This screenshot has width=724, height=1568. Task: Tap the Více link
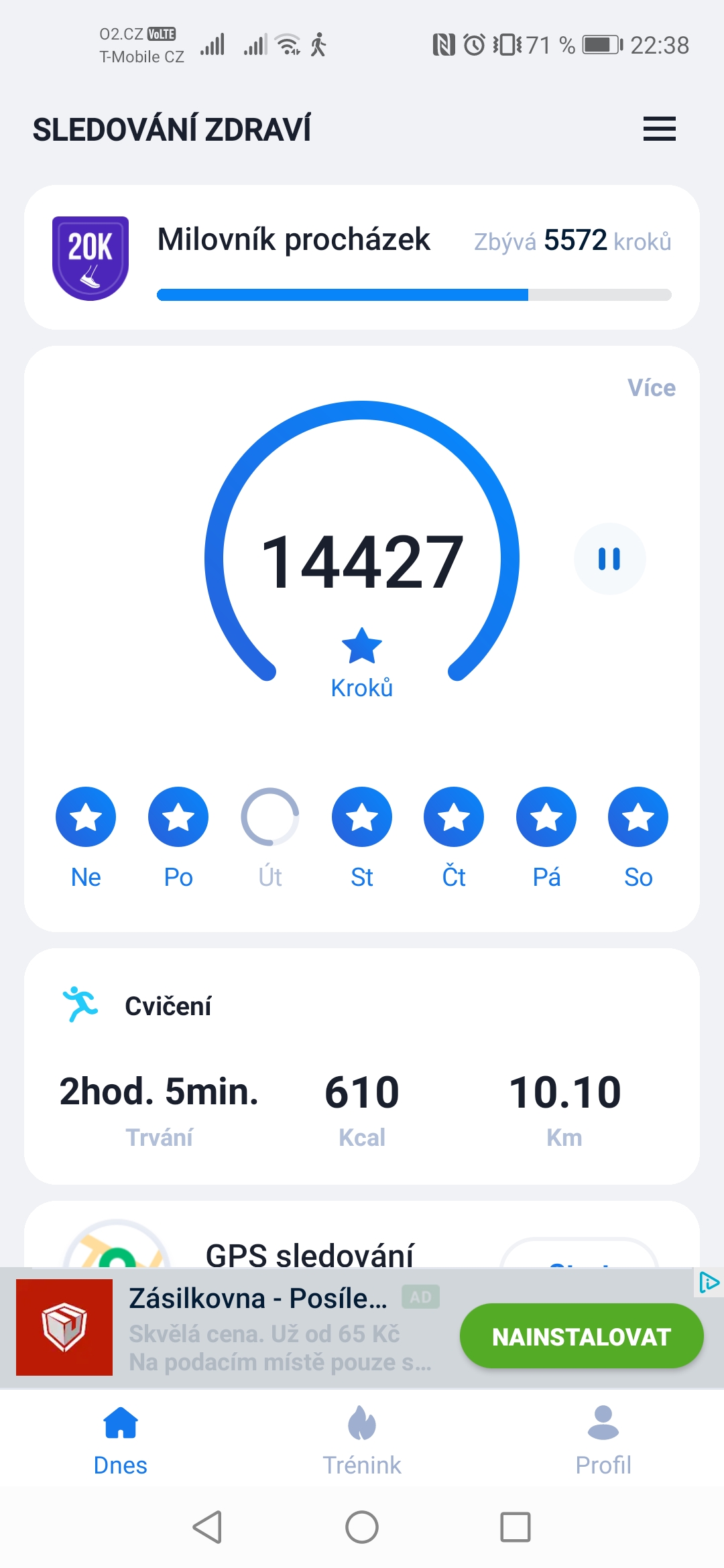point(651,388)
